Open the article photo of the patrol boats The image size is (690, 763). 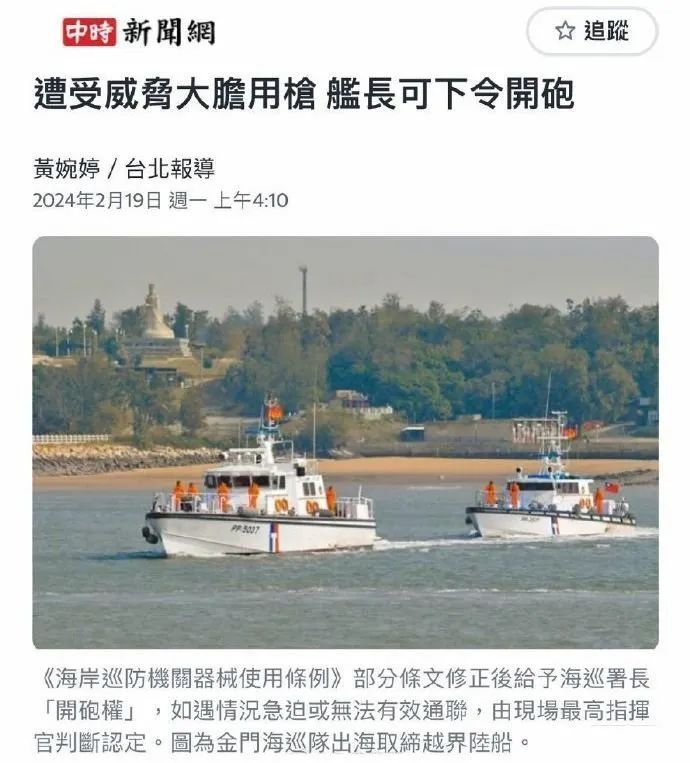345,442
